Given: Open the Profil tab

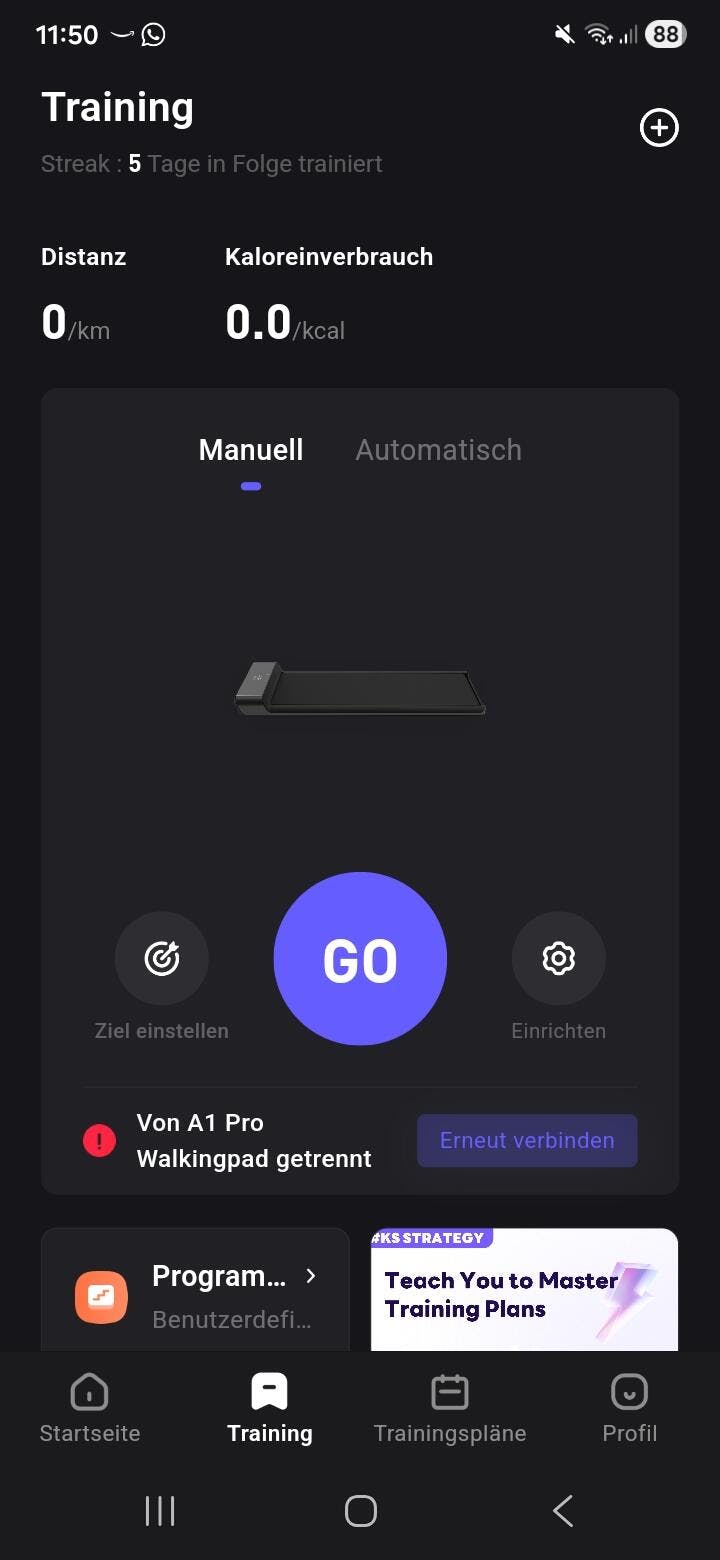Looking at the screenshot, I should point(629,1408).
